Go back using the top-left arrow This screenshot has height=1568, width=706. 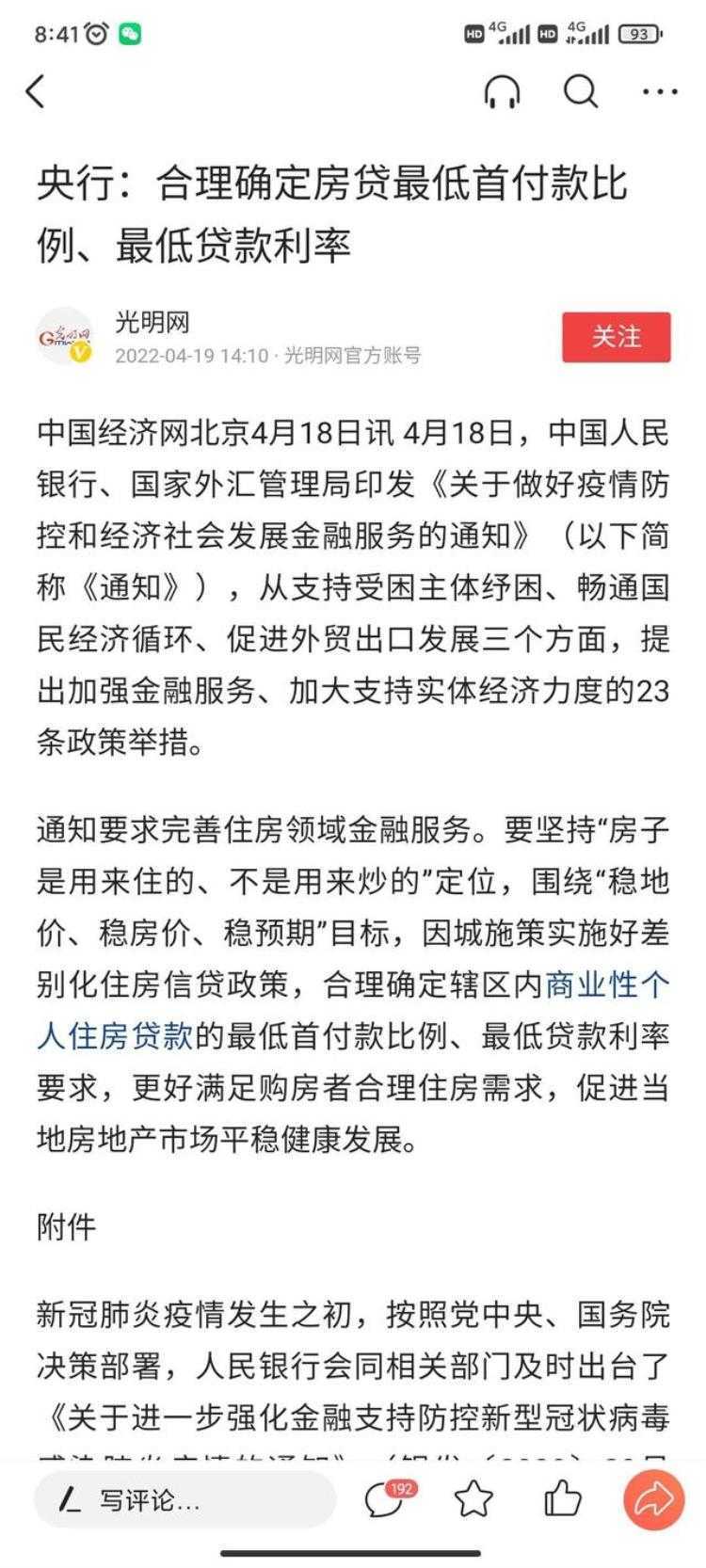pyautogui.click(x=36, y=91)
